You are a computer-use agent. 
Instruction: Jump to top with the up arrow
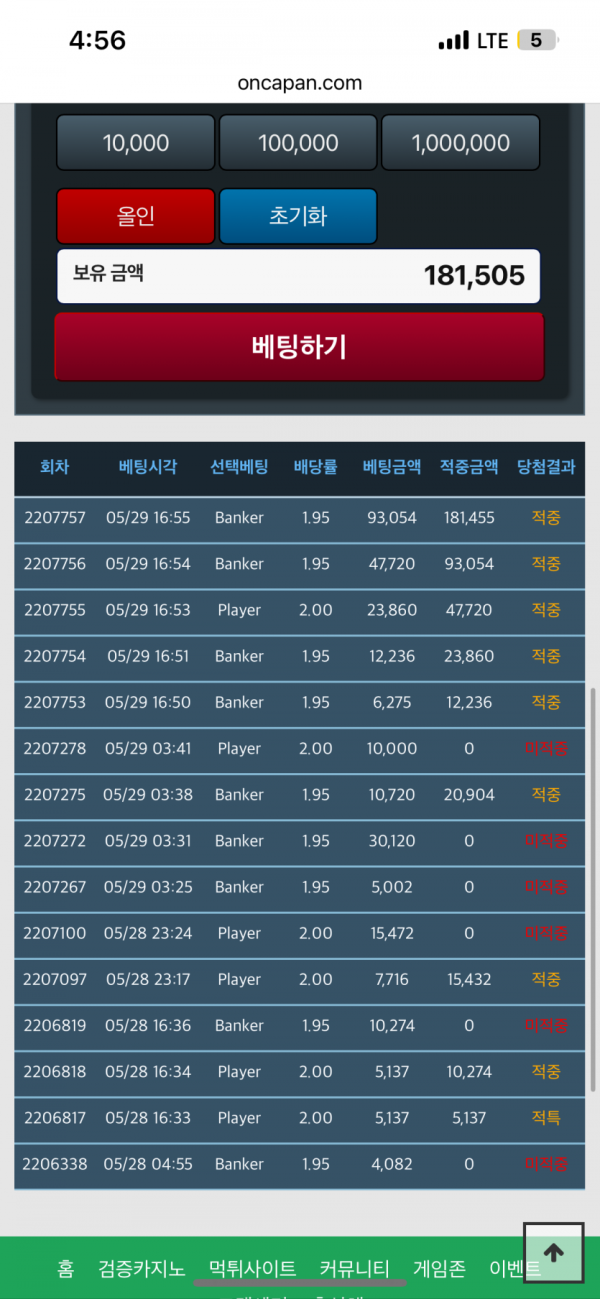(554, 1252)
